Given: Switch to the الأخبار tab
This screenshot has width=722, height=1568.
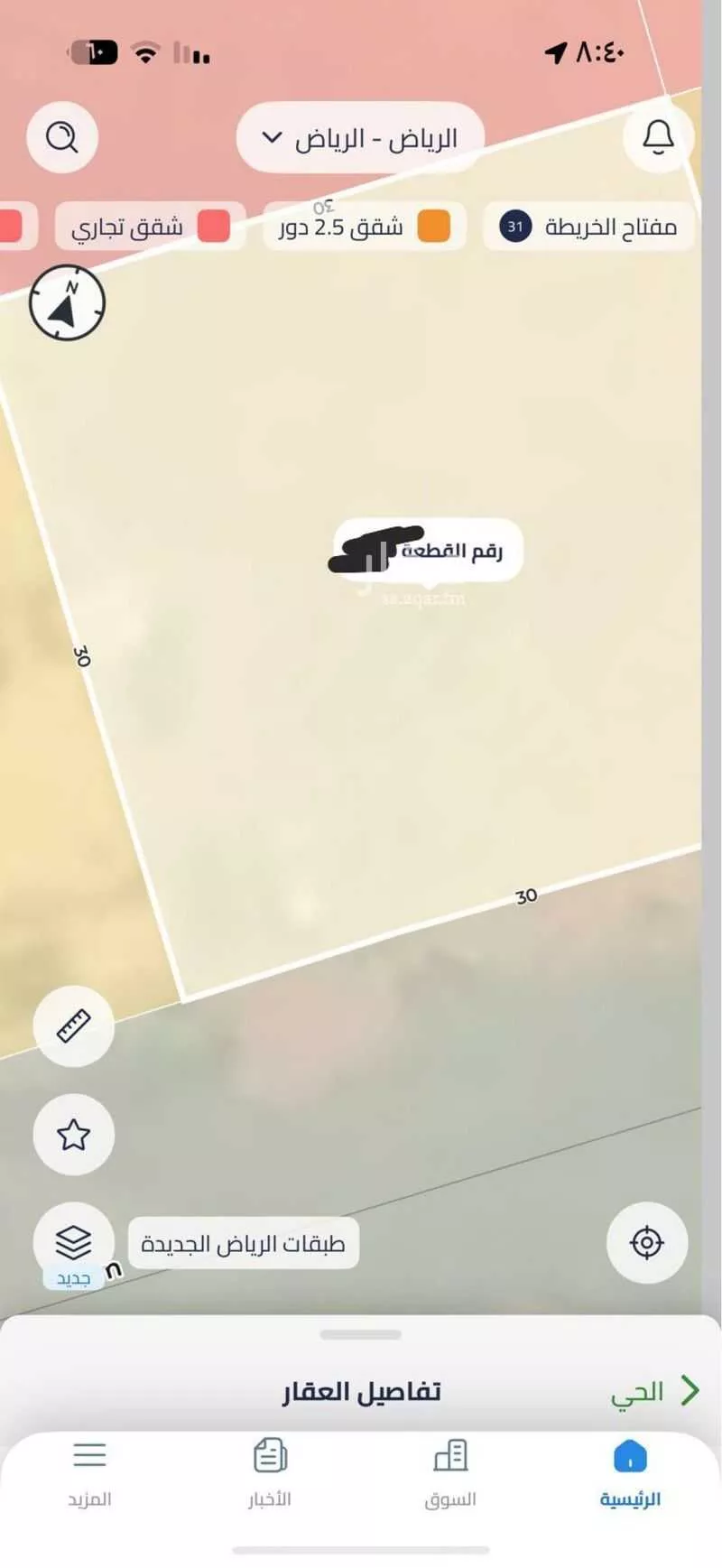Looking at the screenshot, I should (x=270, y=1473).
